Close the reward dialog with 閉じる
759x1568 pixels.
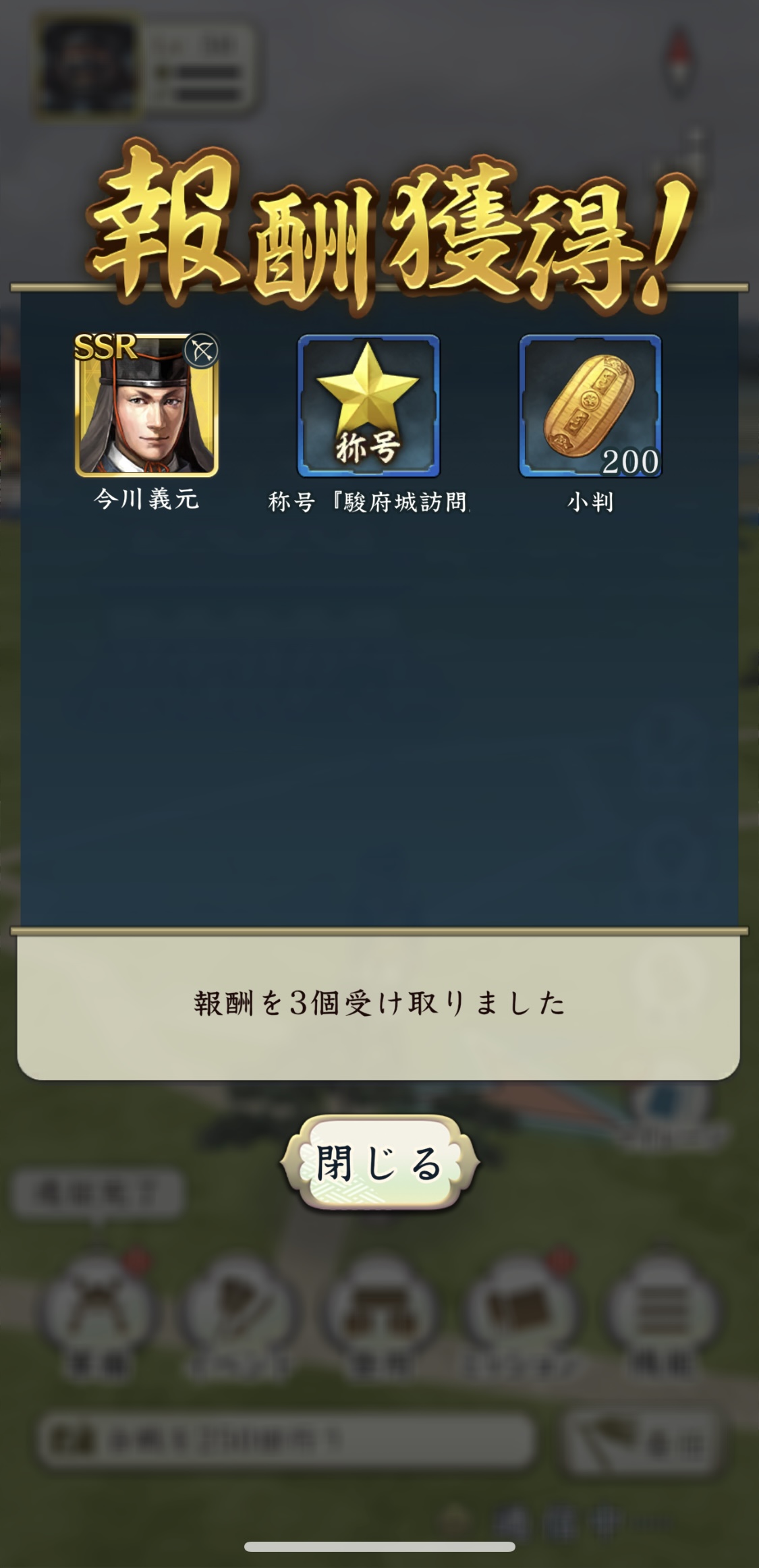380,1163
